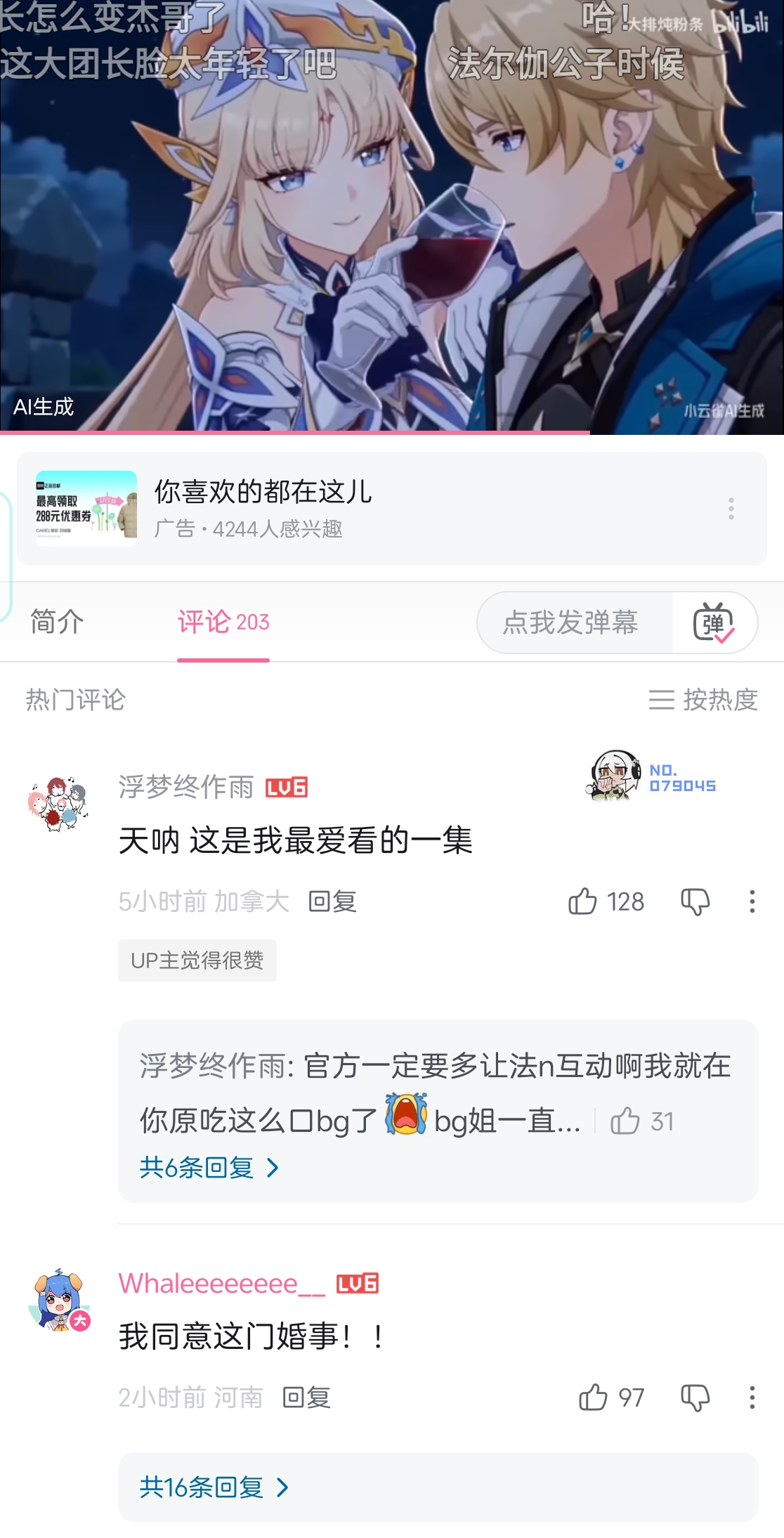Expand 共6条回复 replies

209,1168
